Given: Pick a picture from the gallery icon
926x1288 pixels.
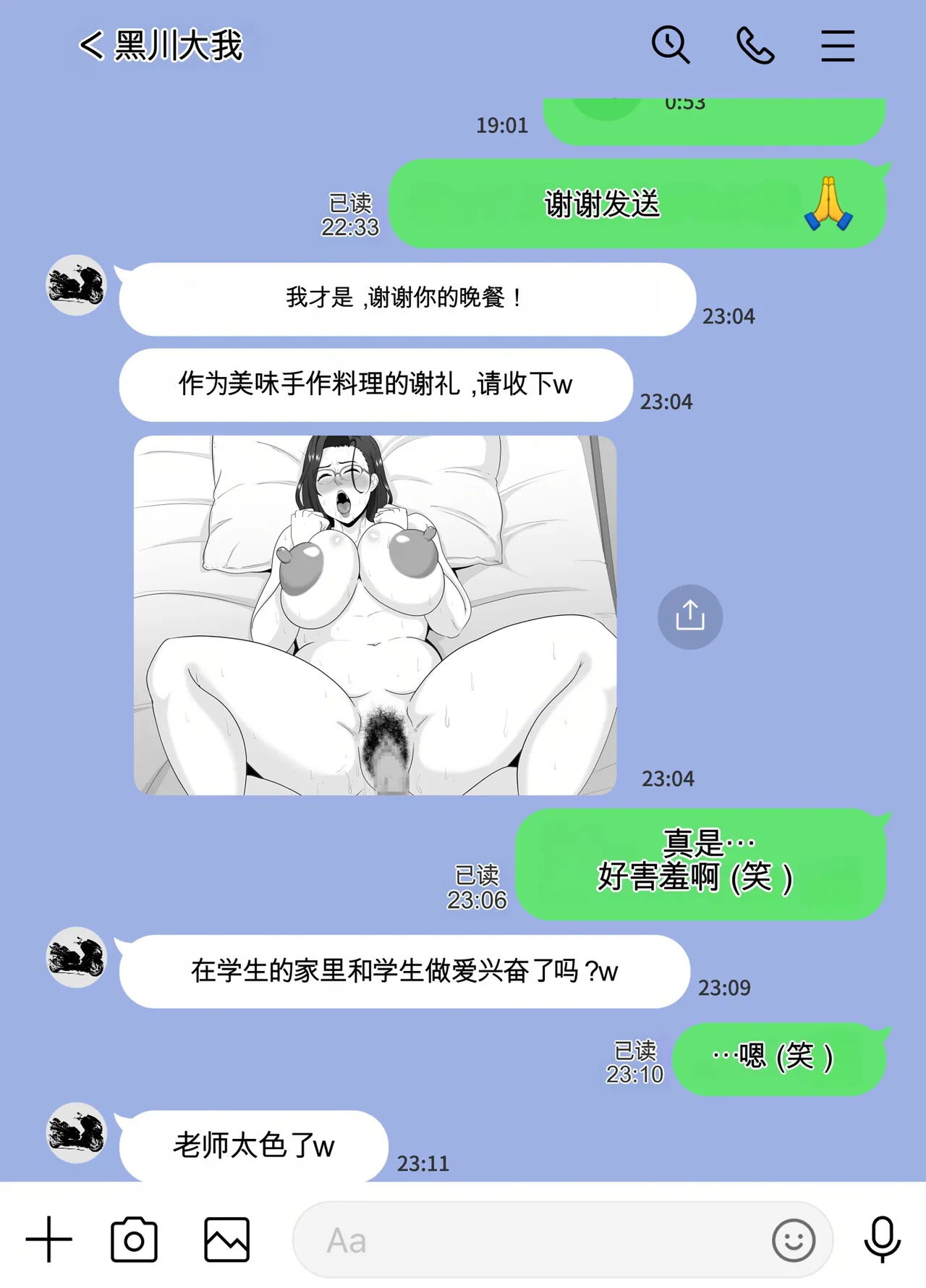Looking at the screenshot, I should click(x=226, y=1240).
